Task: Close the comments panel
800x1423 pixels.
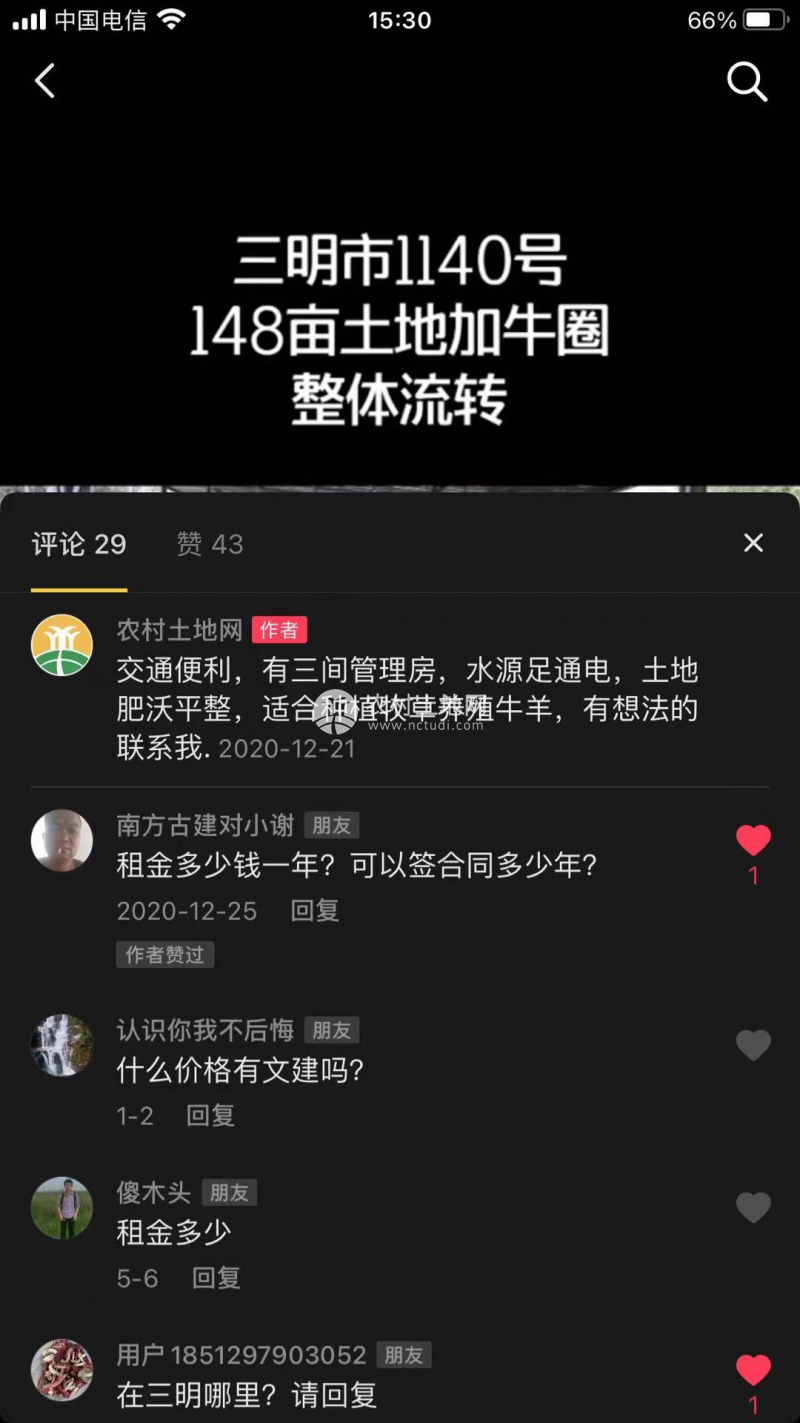Action: (753, 543)
